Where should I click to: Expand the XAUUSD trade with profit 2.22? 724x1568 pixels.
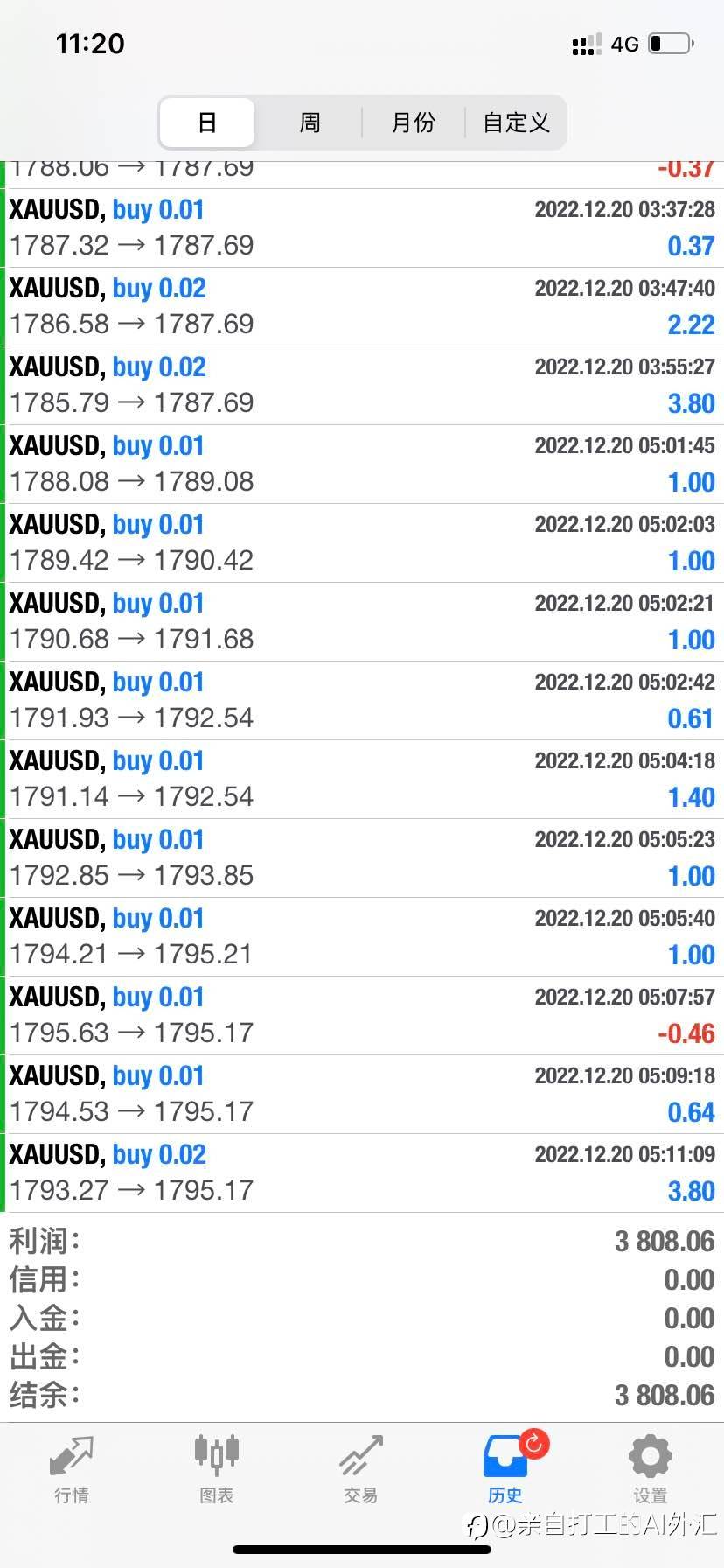[x=362, y=307]
